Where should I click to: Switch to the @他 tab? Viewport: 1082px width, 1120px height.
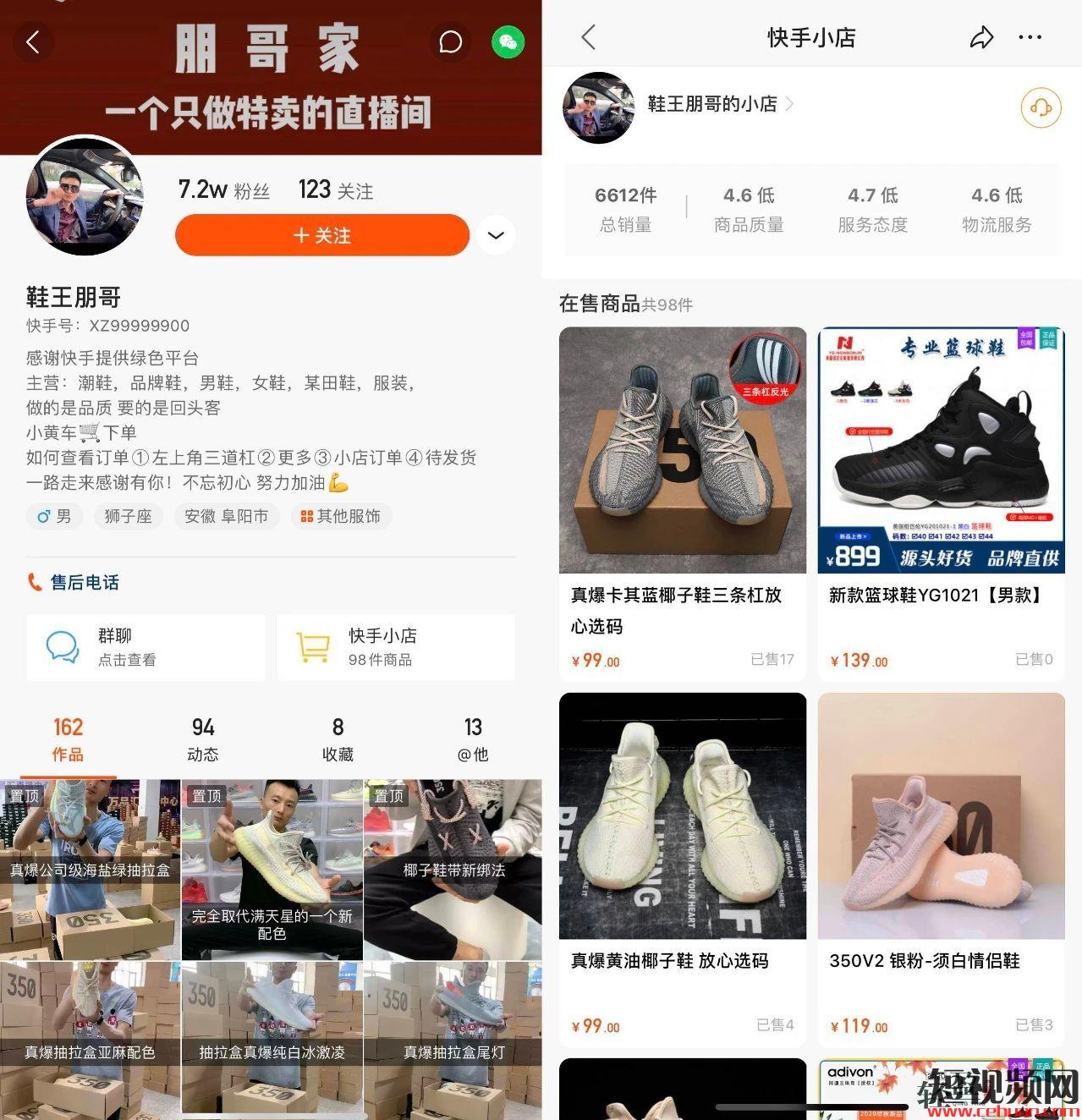coord(473,739)
